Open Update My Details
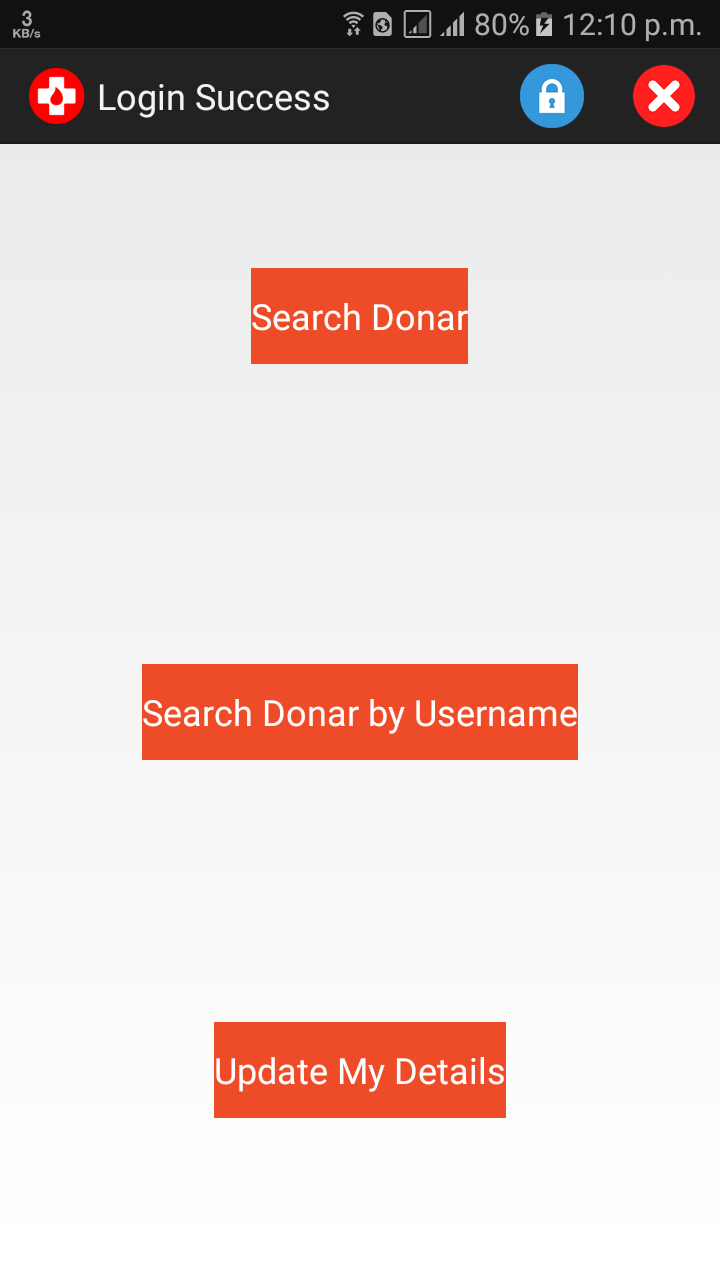The height and width of the screenshot is (1280, 720). coord(360,1070)
